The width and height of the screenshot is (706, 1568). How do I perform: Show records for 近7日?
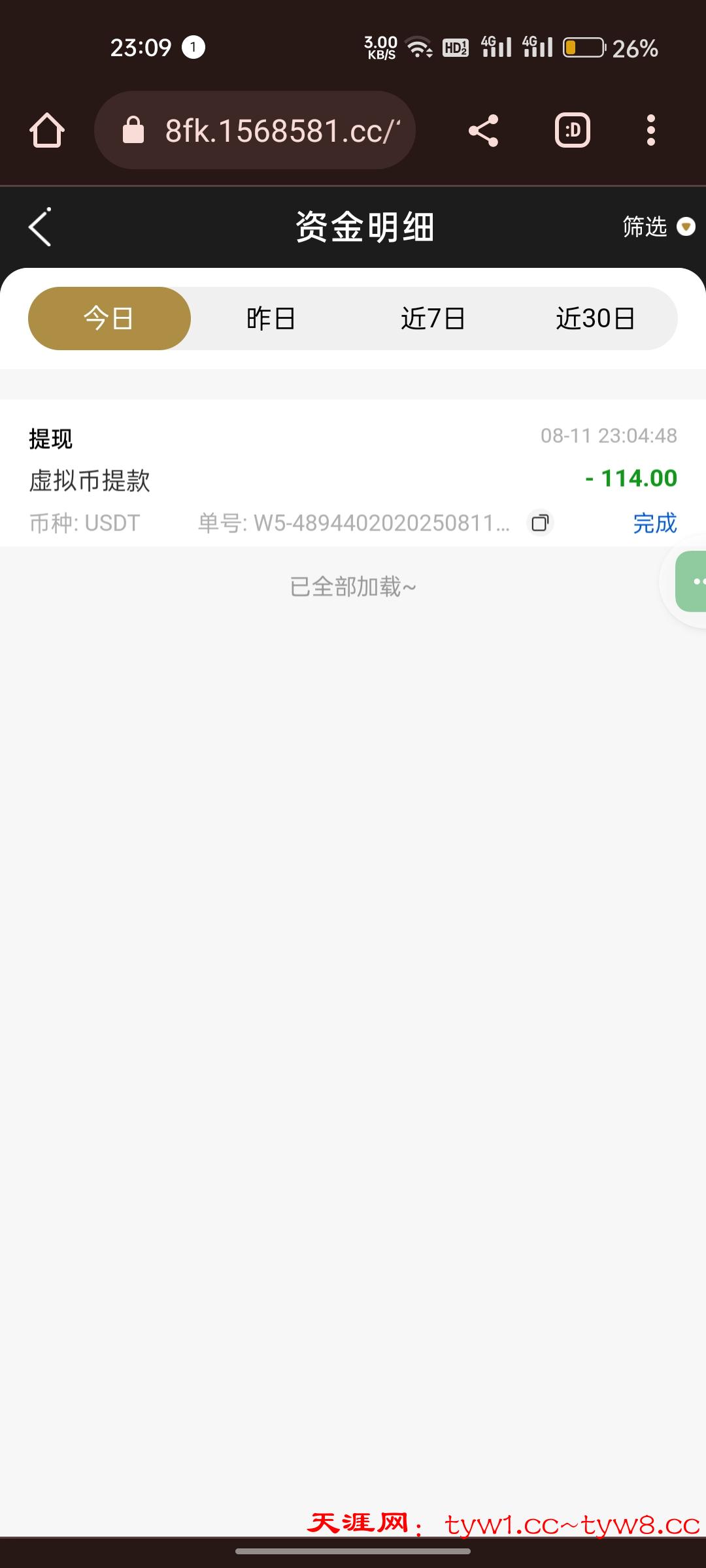point(433,319)
